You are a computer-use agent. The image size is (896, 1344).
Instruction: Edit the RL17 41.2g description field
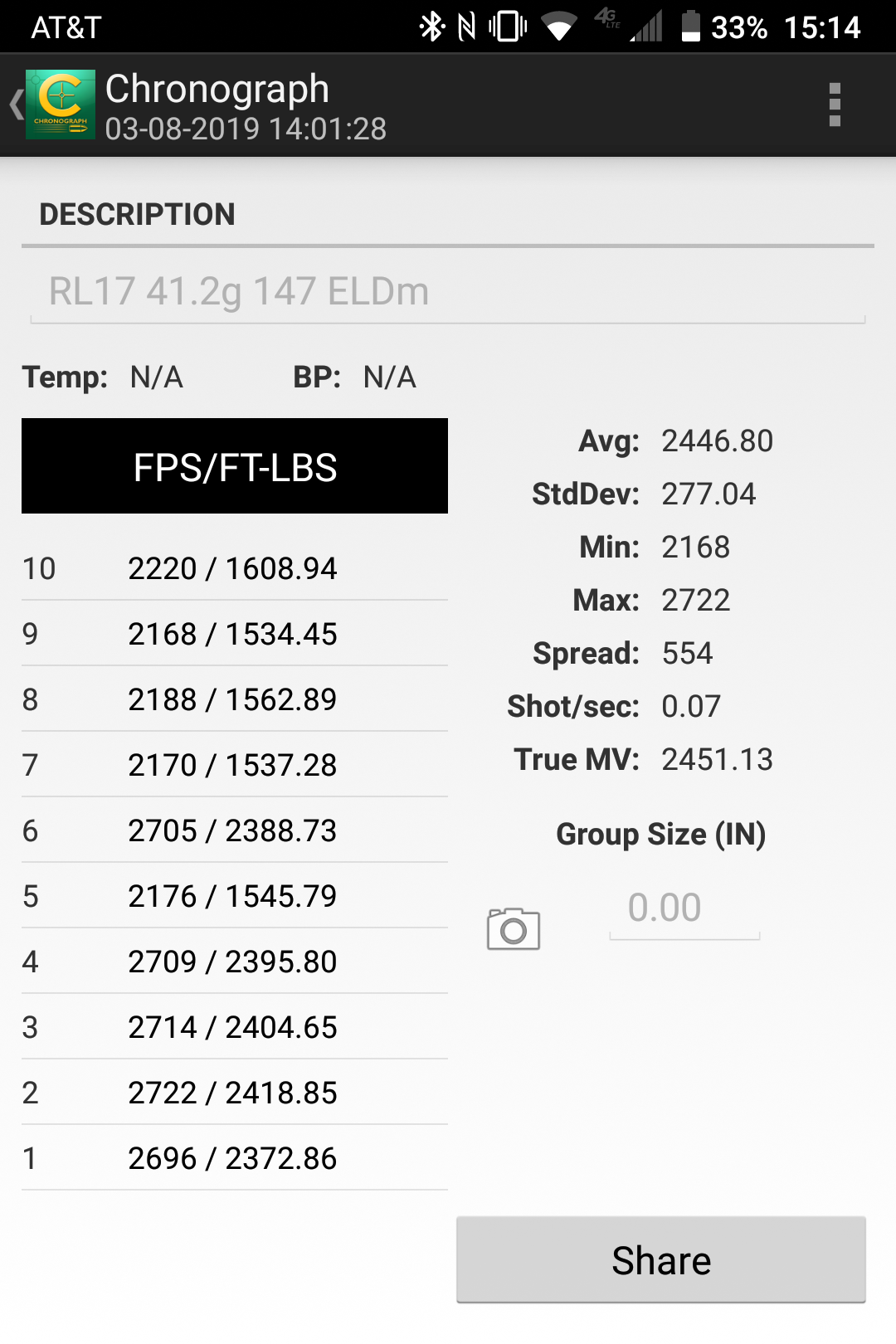446,292
